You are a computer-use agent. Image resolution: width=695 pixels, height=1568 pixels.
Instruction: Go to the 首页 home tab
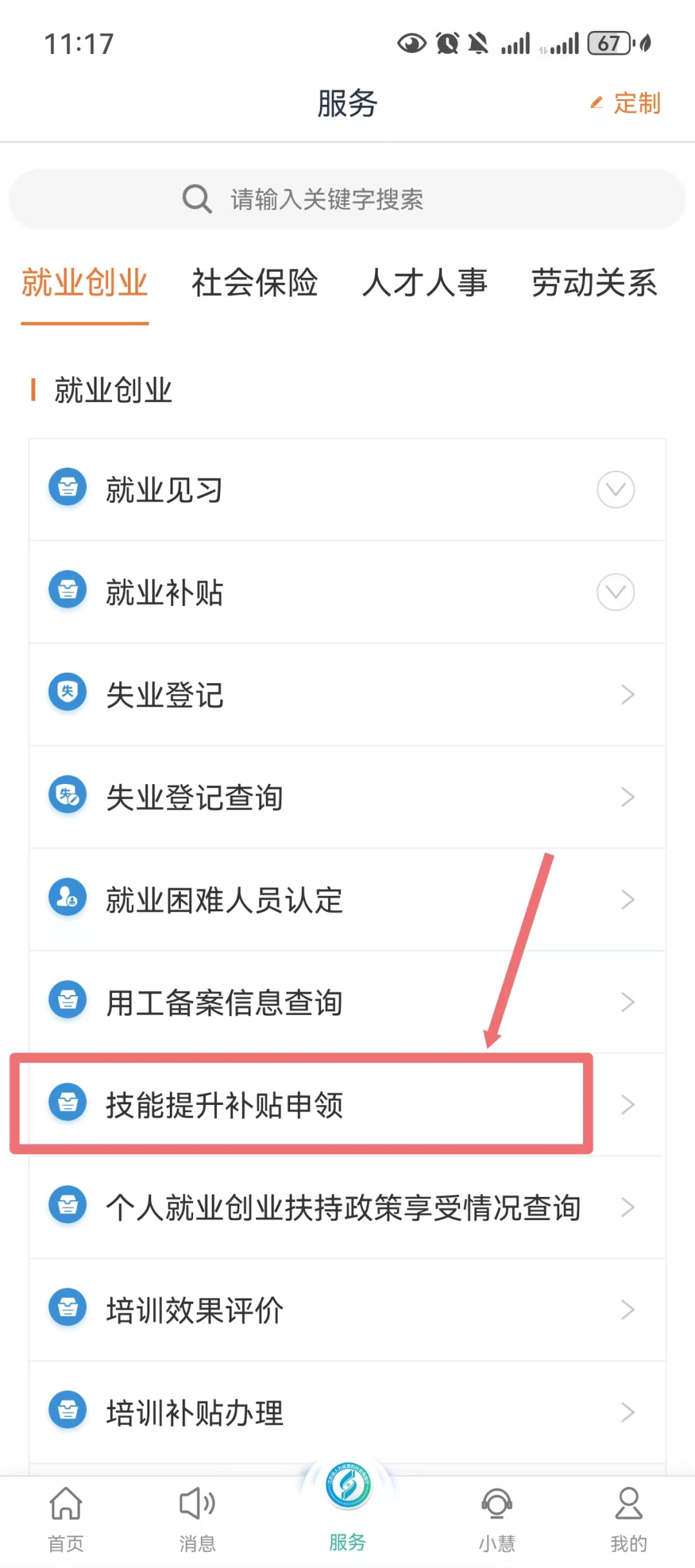[66, 1519]
